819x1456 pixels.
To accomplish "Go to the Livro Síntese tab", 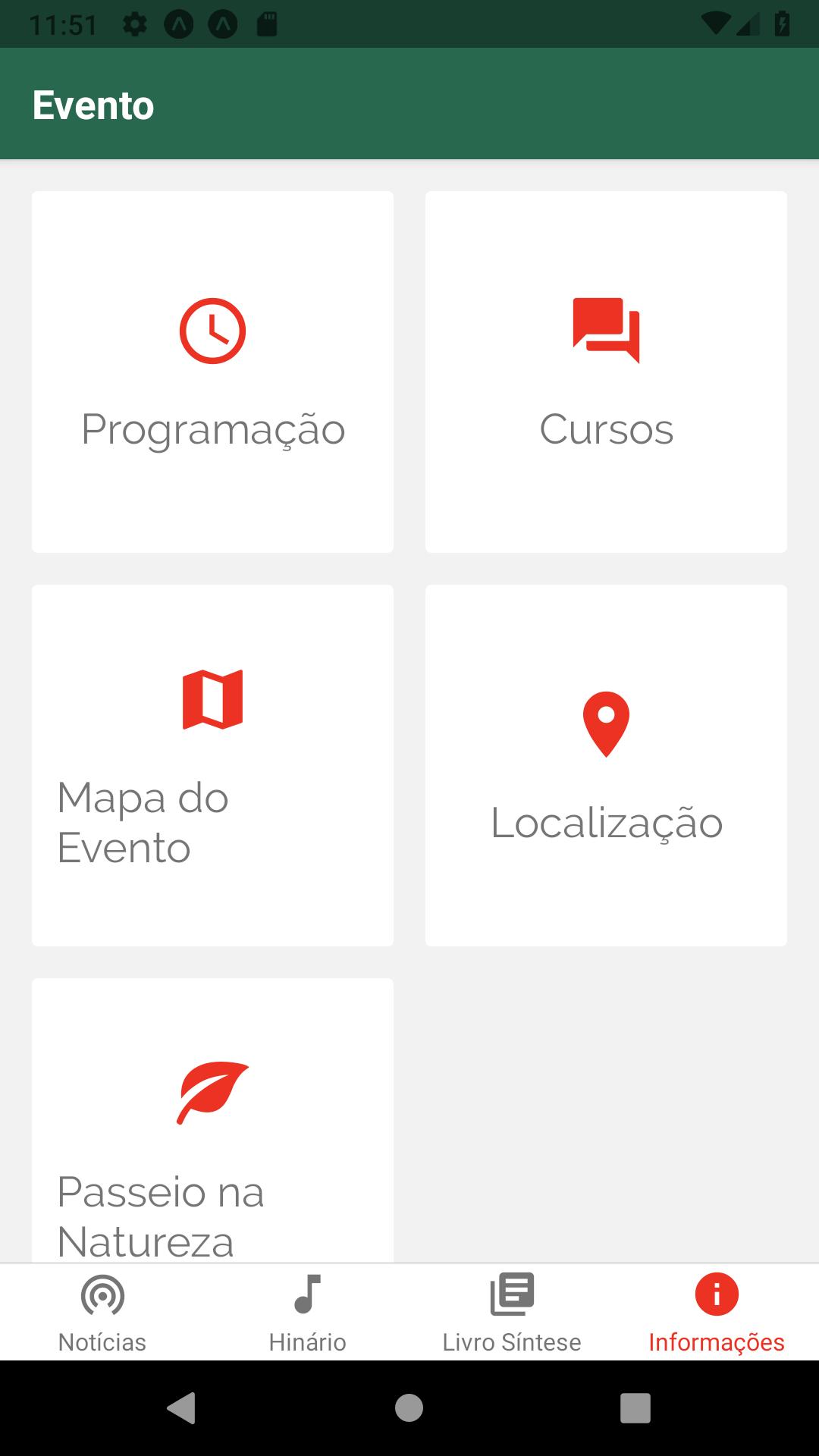I will point(512,1312).
